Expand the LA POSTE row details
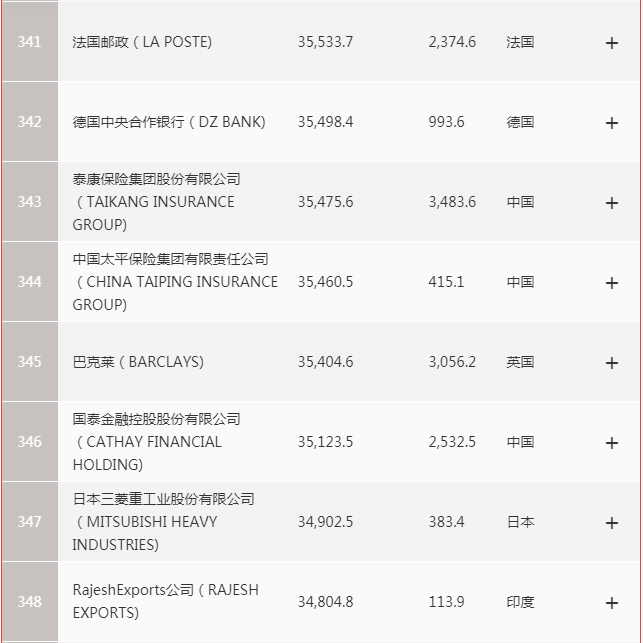This screenshot has height=643, width=643. point(612,43)
